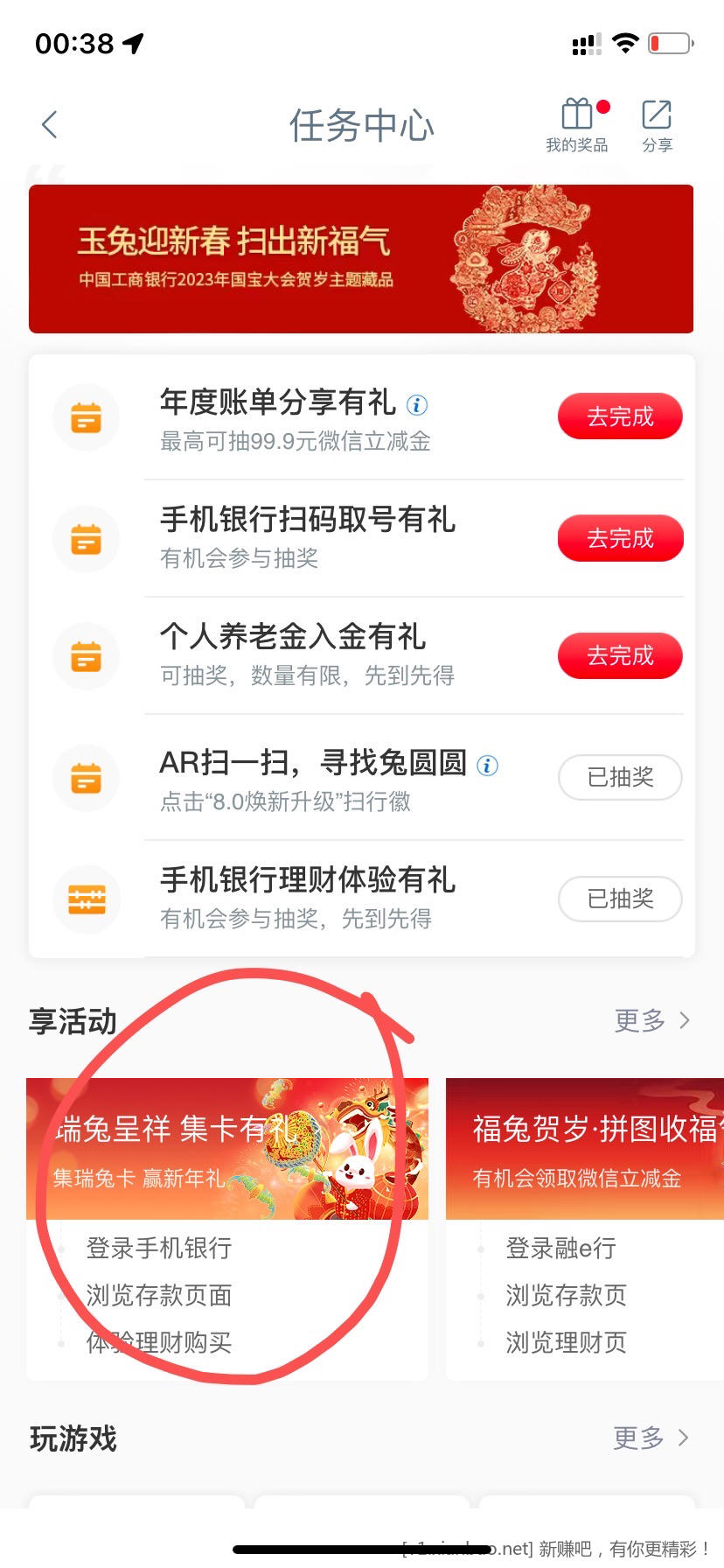Open 更多 next to 享活动
The height and width of the screenshot is (1568, 724).
pyautogui.click(x=651, y=1020)
